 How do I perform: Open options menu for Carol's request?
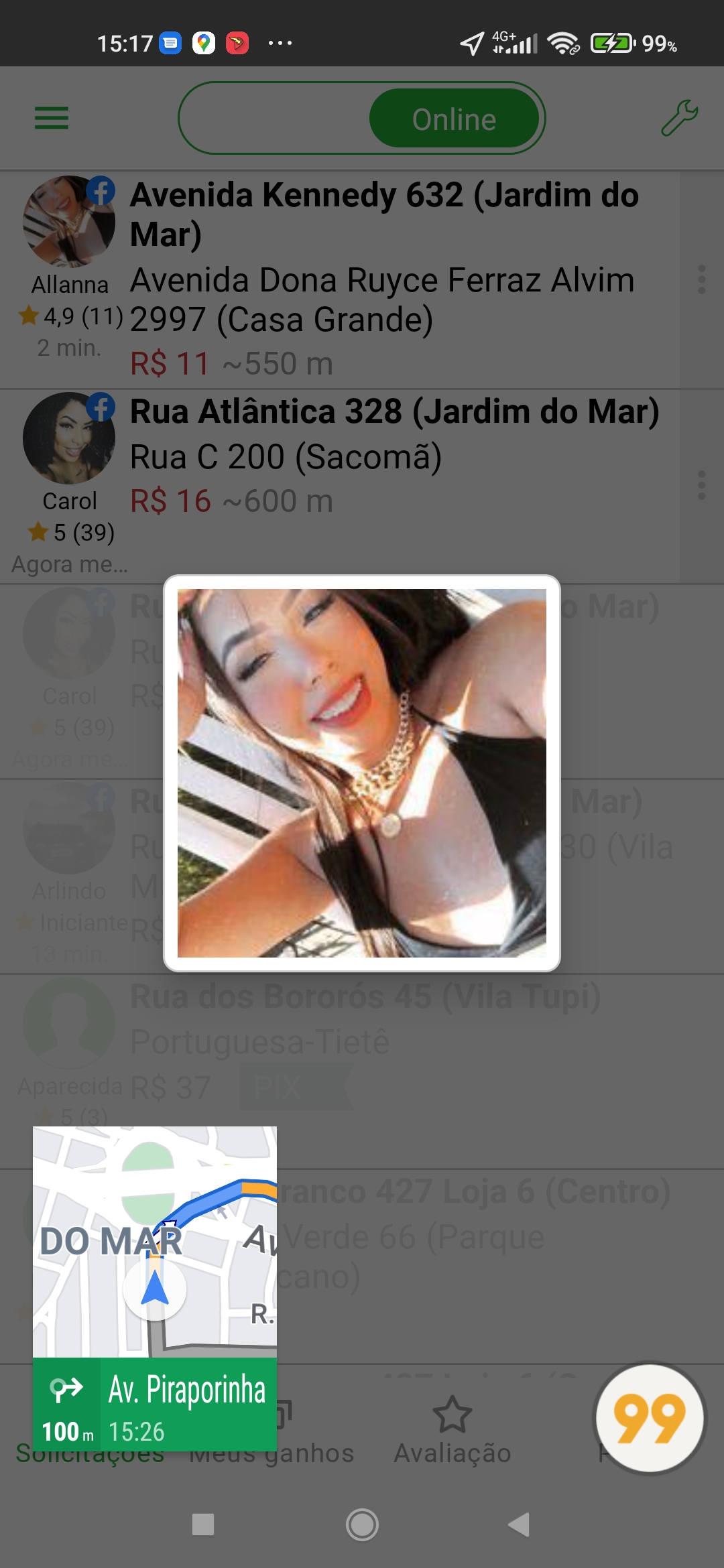click(701, 485)
